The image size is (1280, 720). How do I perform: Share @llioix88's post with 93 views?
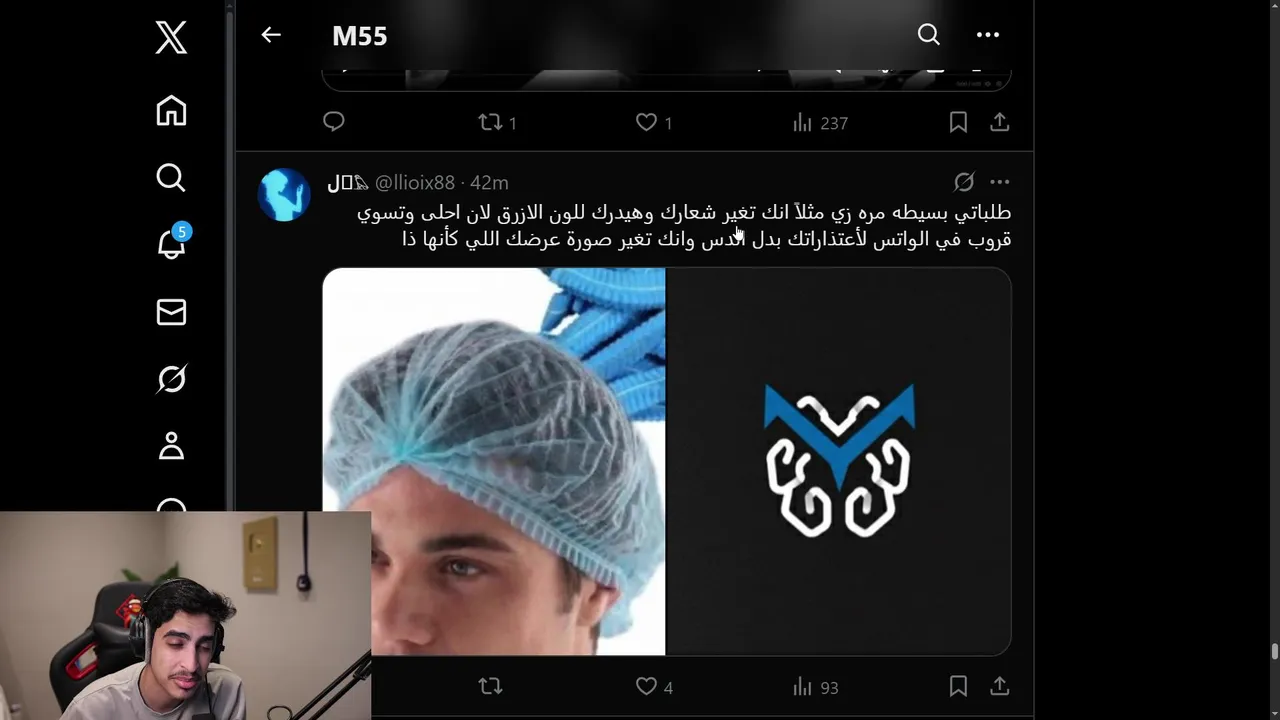point(999,687)
